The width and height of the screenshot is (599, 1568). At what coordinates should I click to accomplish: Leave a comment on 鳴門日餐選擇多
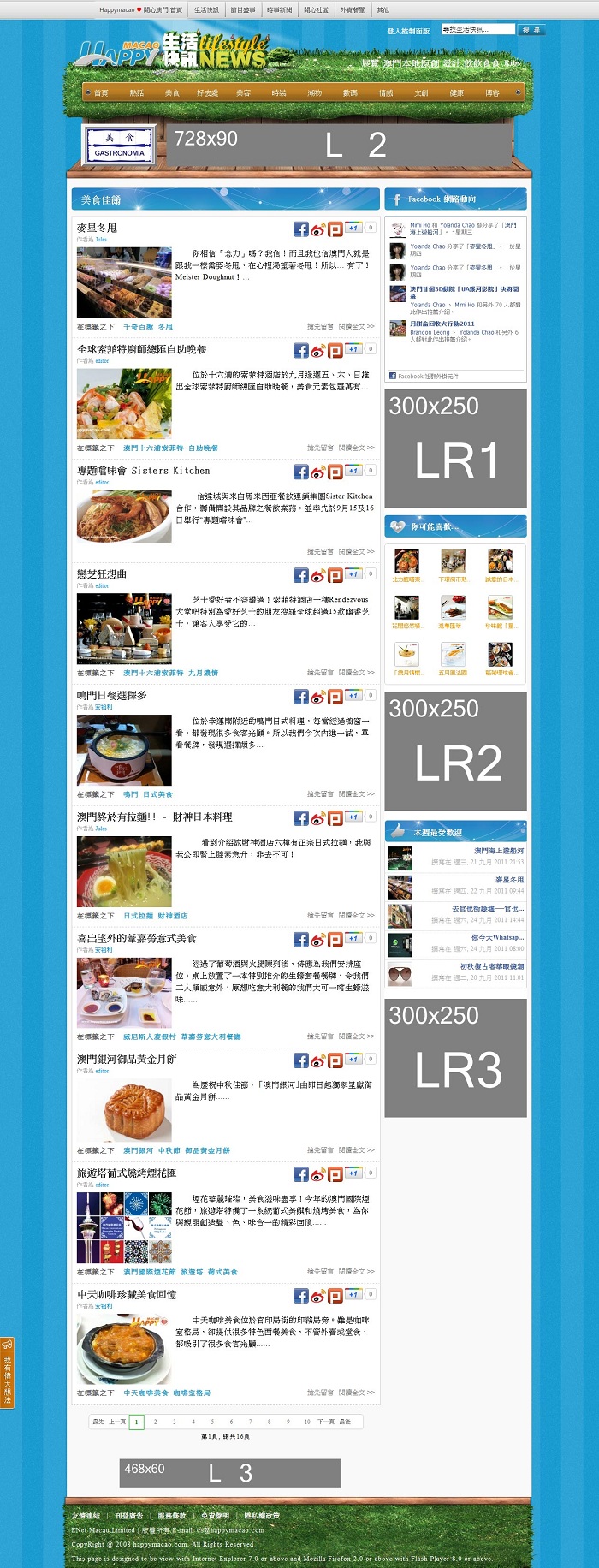[319, 794]
